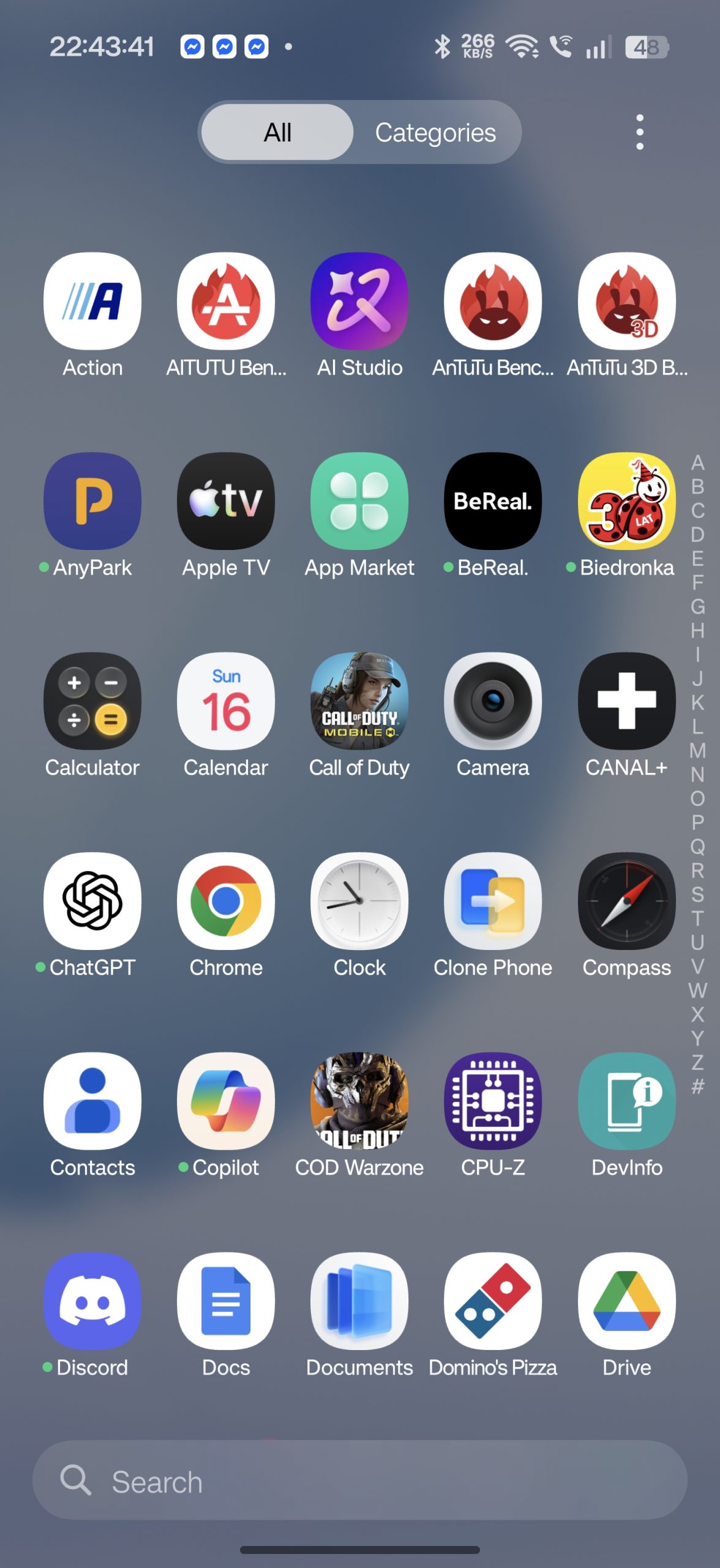The image size is (720, 1568).
Task: Open Chrome browser
Action: 226,901
